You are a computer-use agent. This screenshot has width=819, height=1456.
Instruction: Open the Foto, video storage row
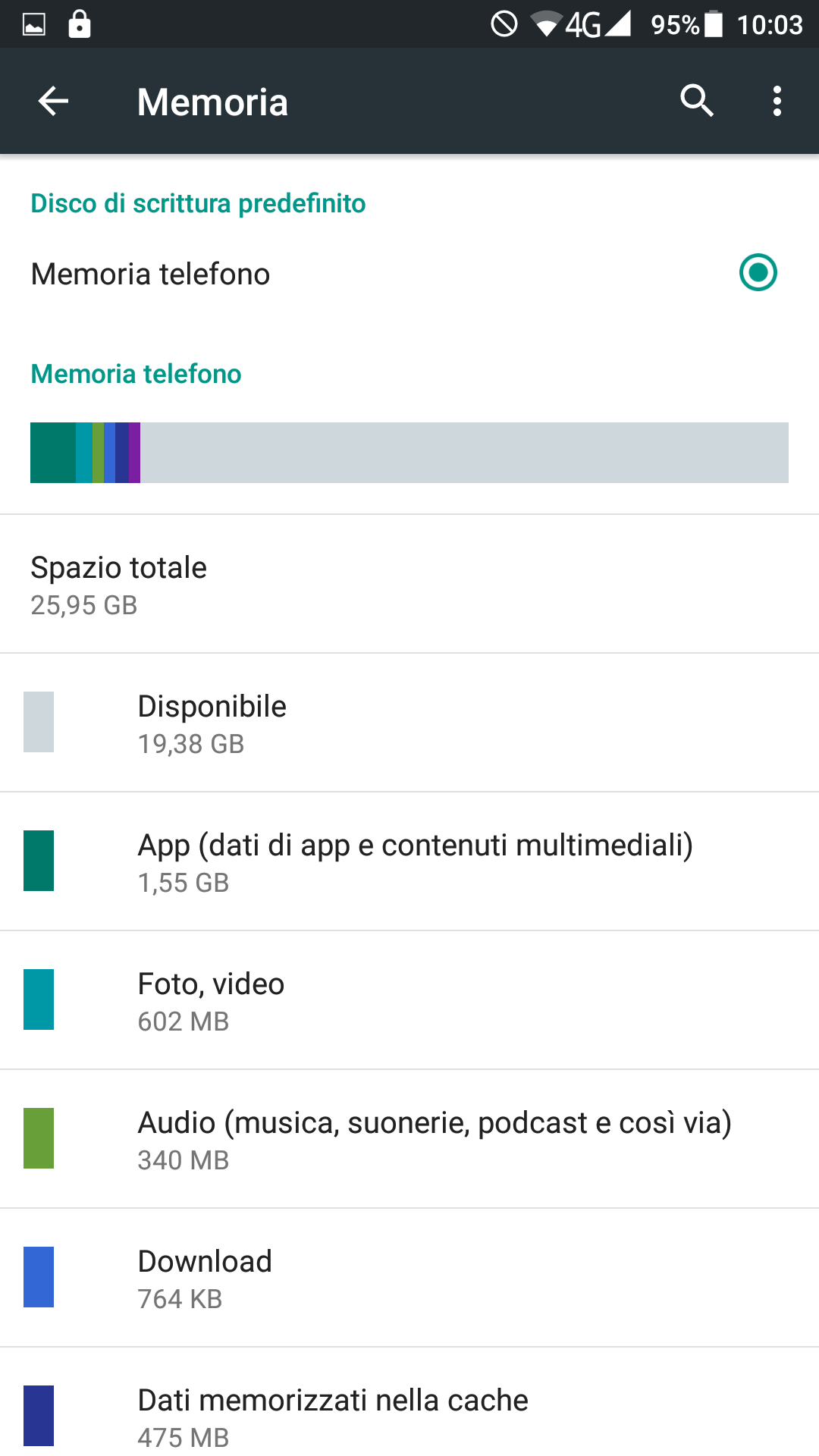click(x=409, y=1000)
